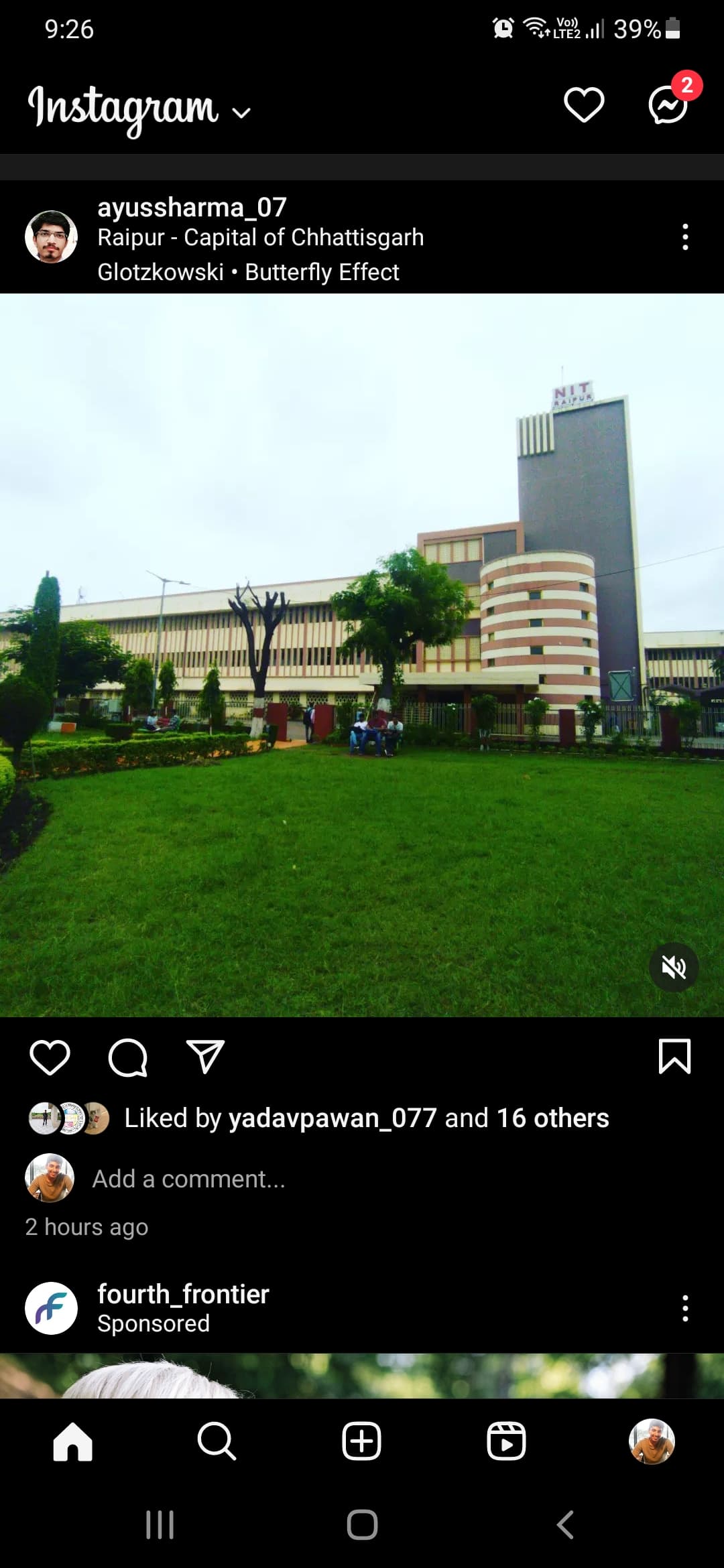Share ayussharma_07's post
724x1568 pixels.
click(x=204, y=1057)
